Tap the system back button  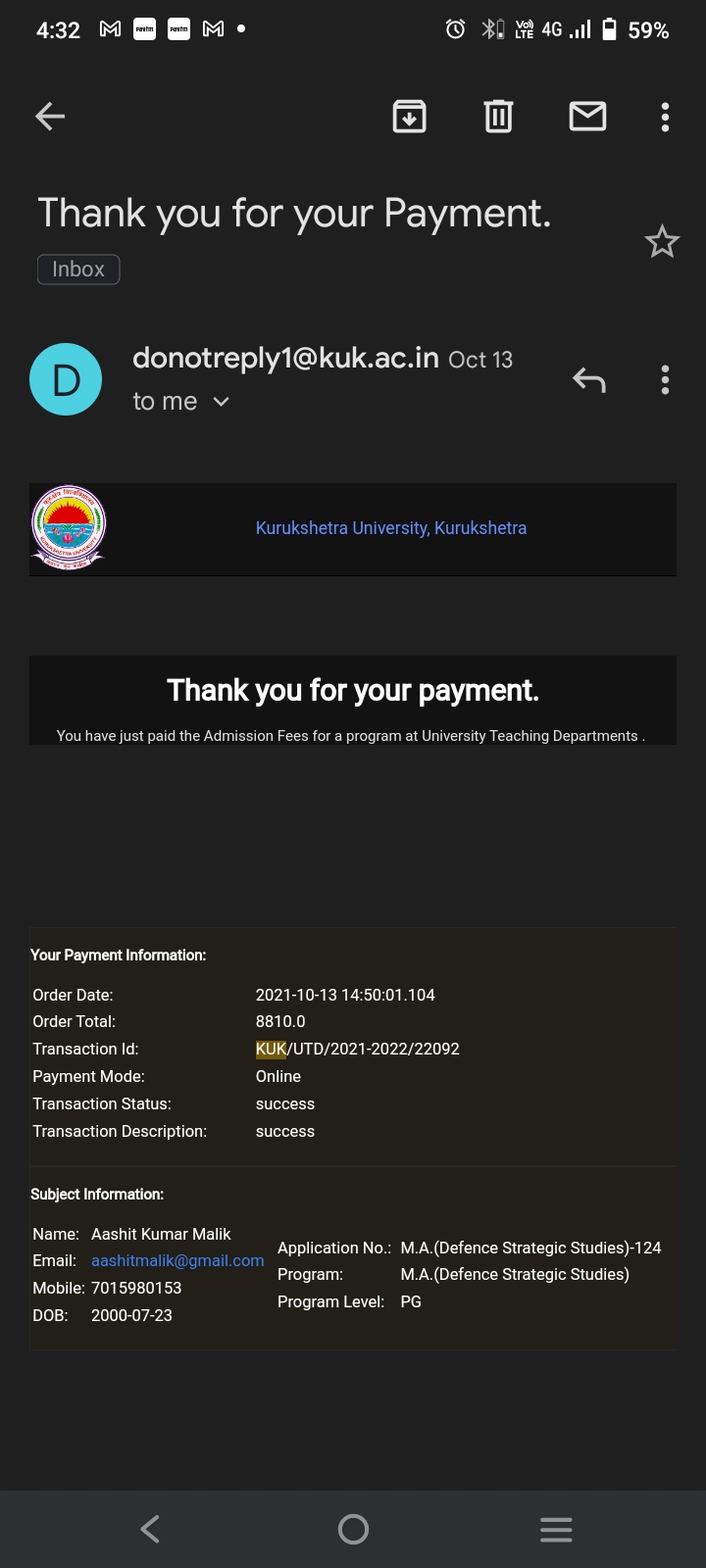tap(150, 1529)
